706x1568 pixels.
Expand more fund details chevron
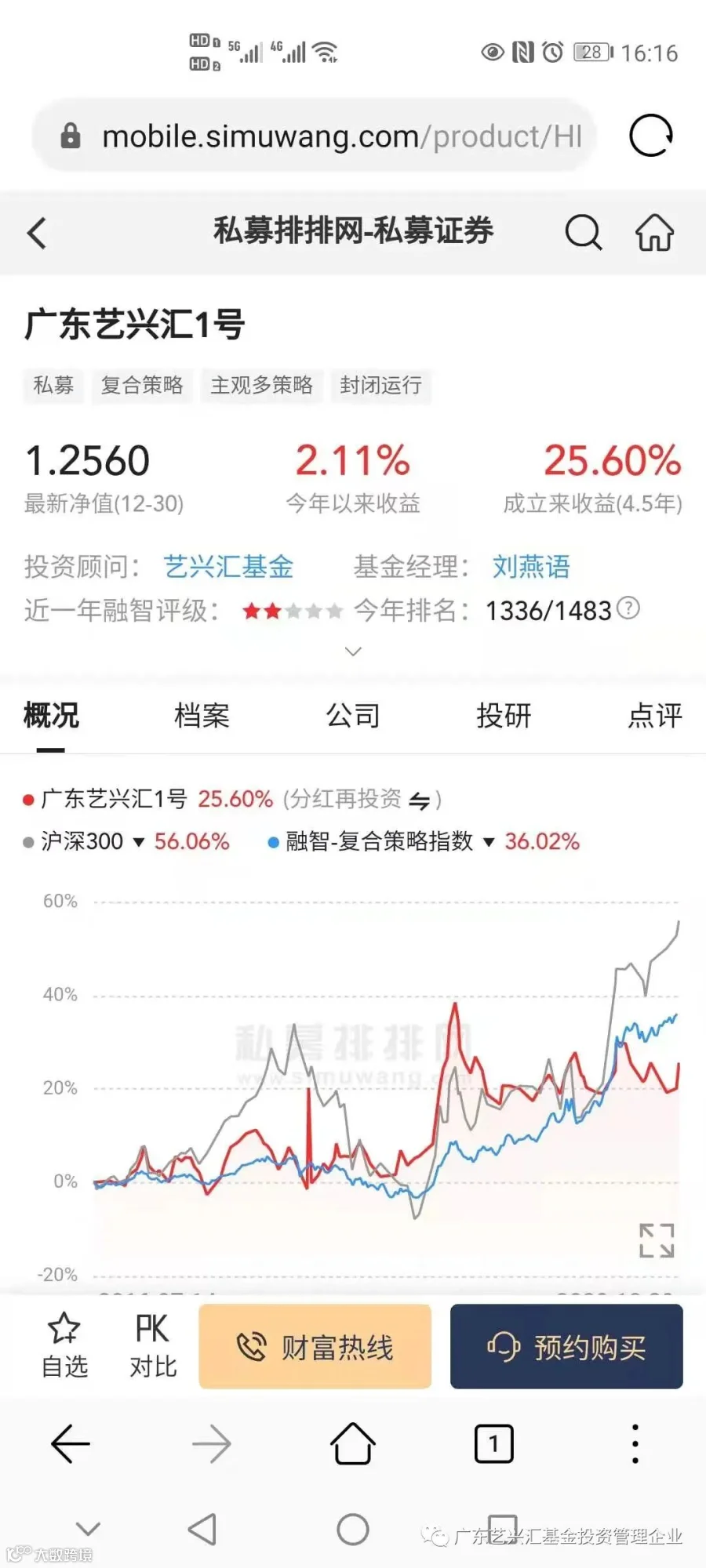353,652
